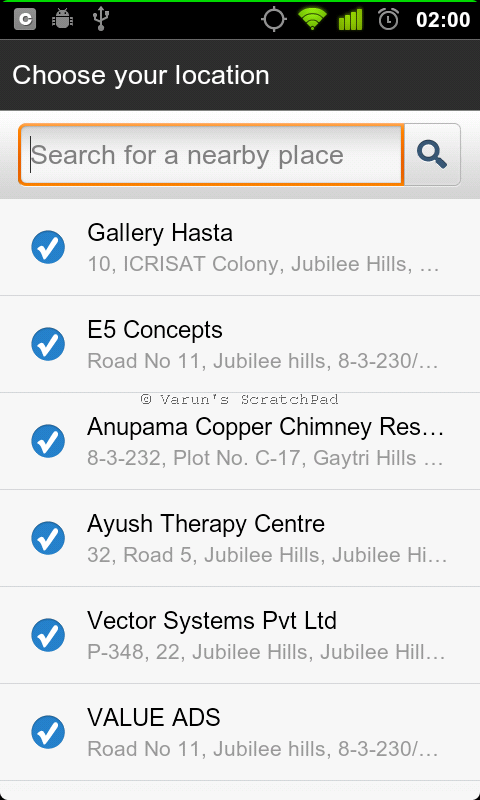Pick Anupama Copper Chimney Restaurant
Screen dimensions: 480x800
pyautogui.click(x=240, y=441)
